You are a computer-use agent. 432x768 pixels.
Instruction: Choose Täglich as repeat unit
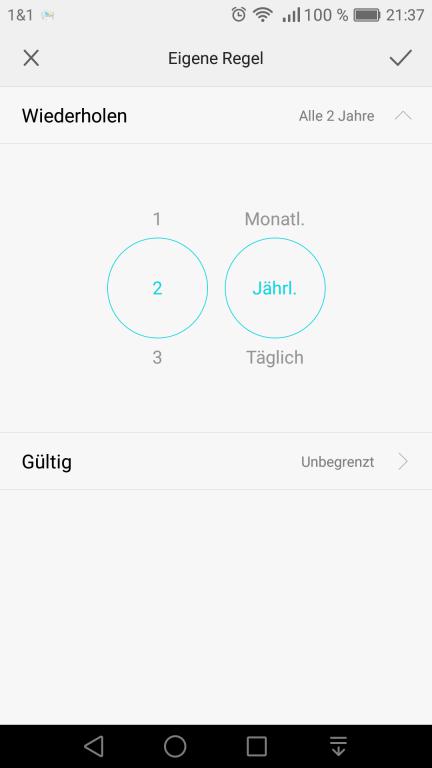pos(274,358)
